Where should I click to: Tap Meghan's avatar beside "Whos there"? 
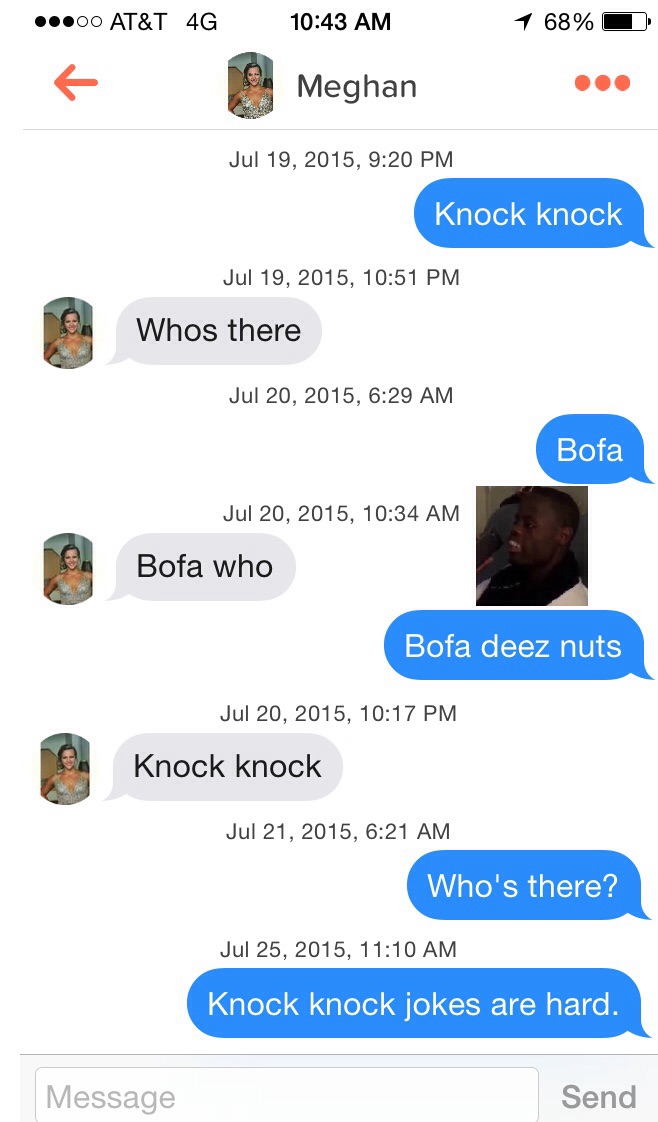point(68,333)
